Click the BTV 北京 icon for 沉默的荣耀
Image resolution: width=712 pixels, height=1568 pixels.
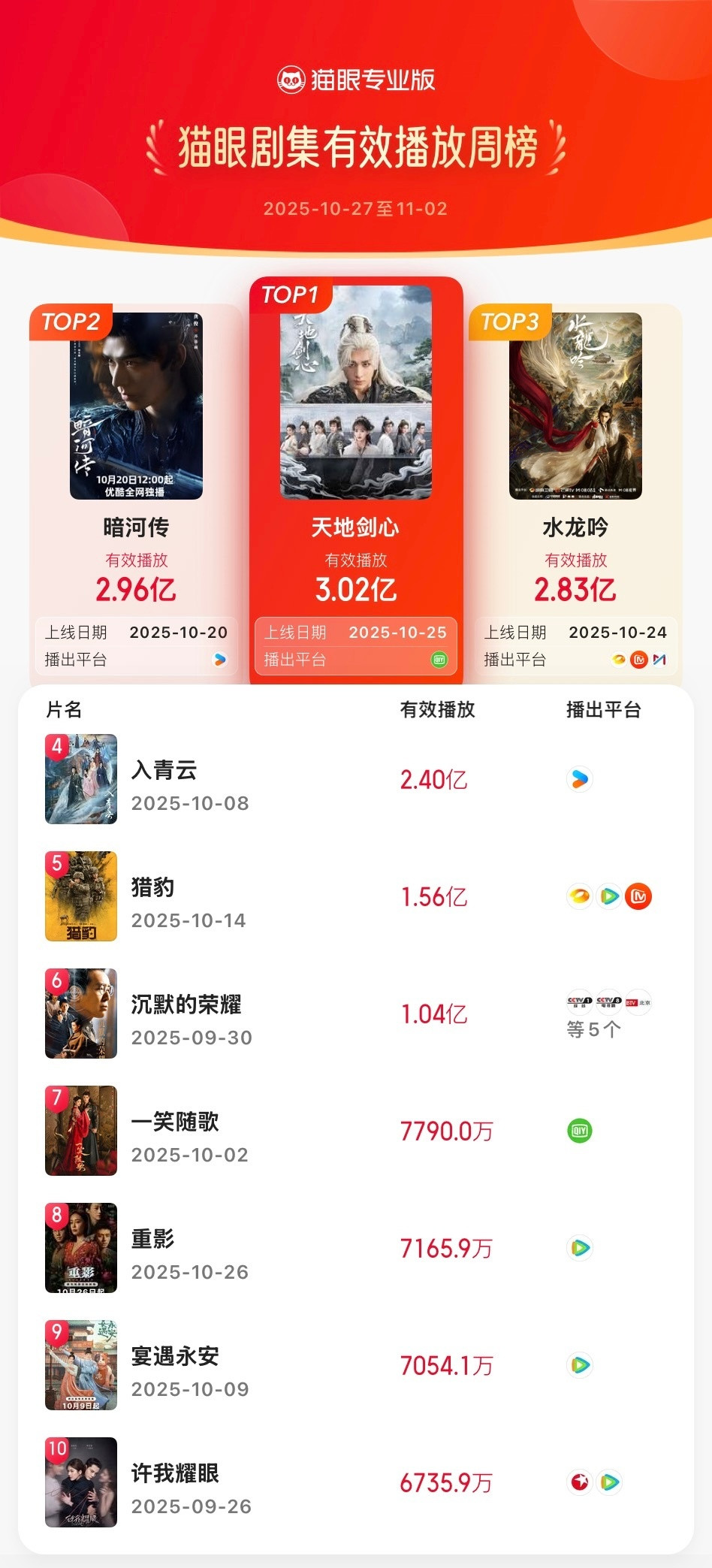point(638,1001)
